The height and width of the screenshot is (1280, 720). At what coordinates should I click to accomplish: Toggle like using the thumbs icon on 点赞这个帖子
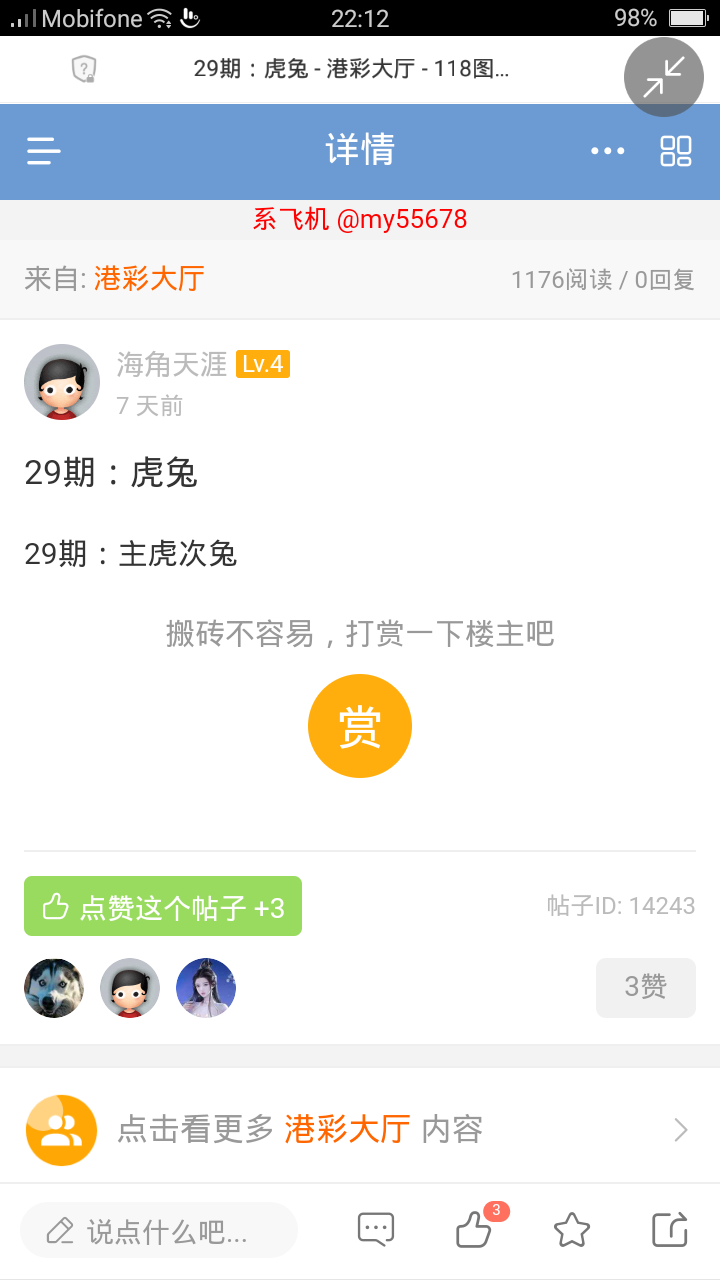[55, 906]
